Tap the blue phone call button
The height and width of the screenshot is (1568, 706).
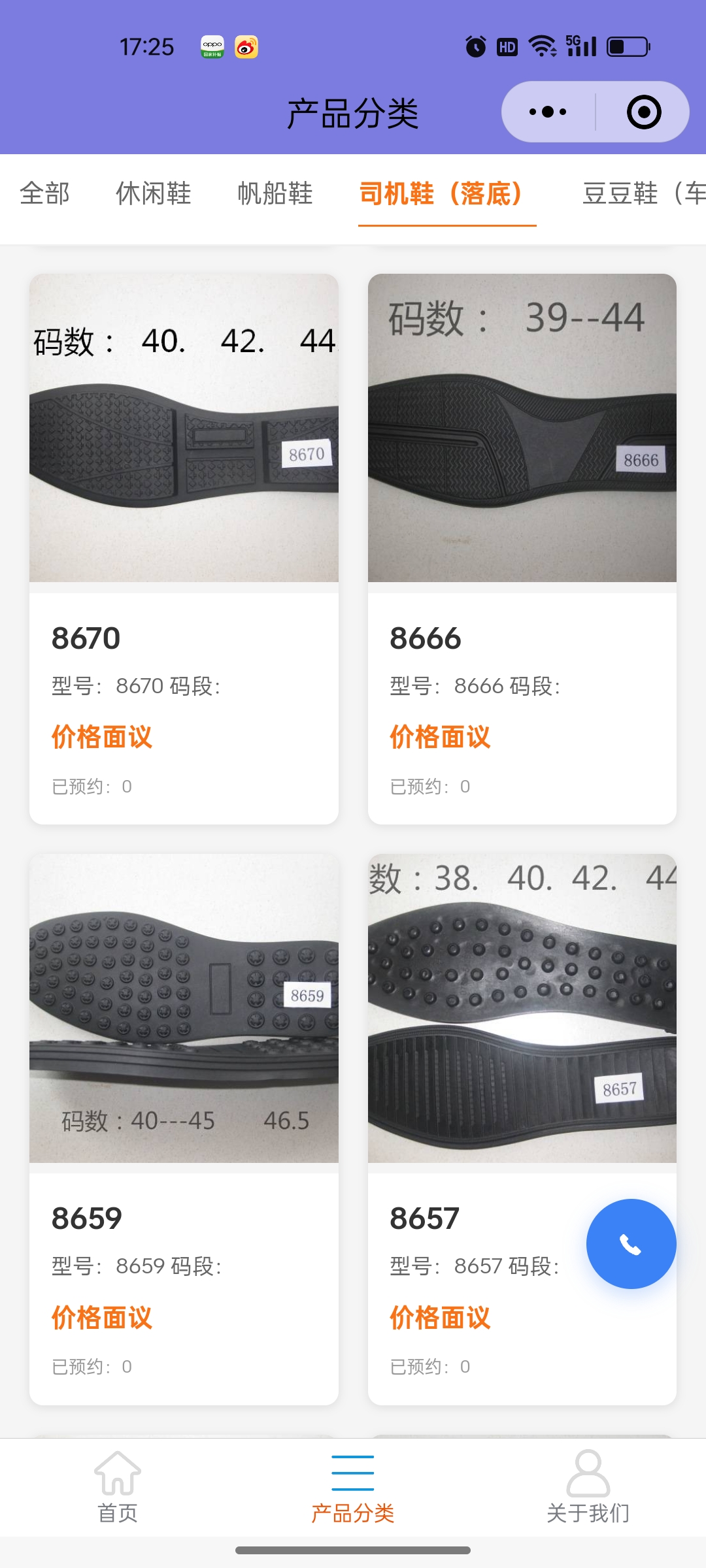pyautogui.click(x=631, y=1244)
